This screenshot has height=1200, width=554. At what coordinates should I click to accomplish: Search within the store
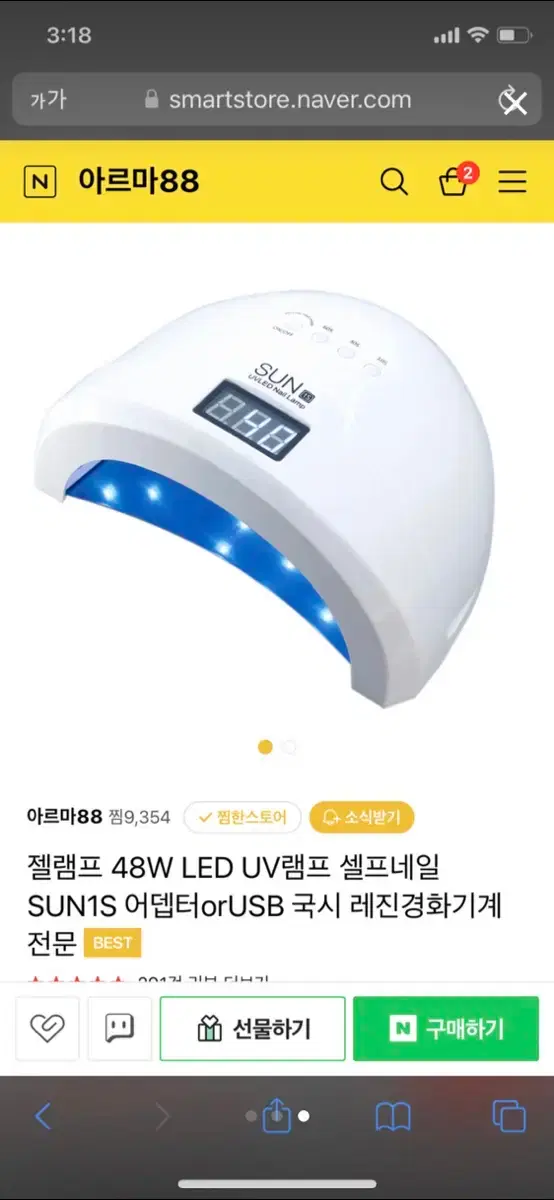(x=394, y=182)
